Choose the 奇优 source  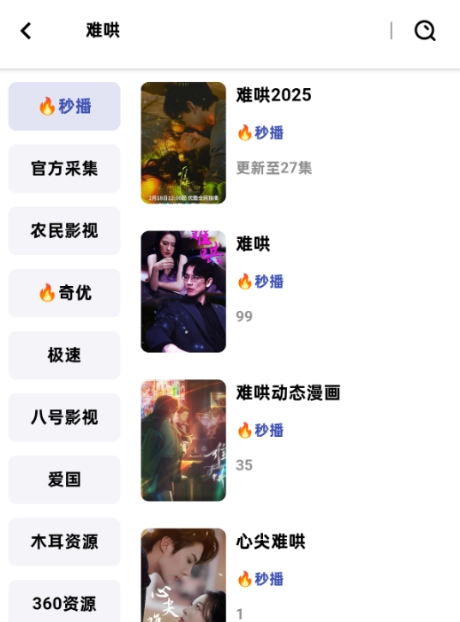tap(64, 293)
